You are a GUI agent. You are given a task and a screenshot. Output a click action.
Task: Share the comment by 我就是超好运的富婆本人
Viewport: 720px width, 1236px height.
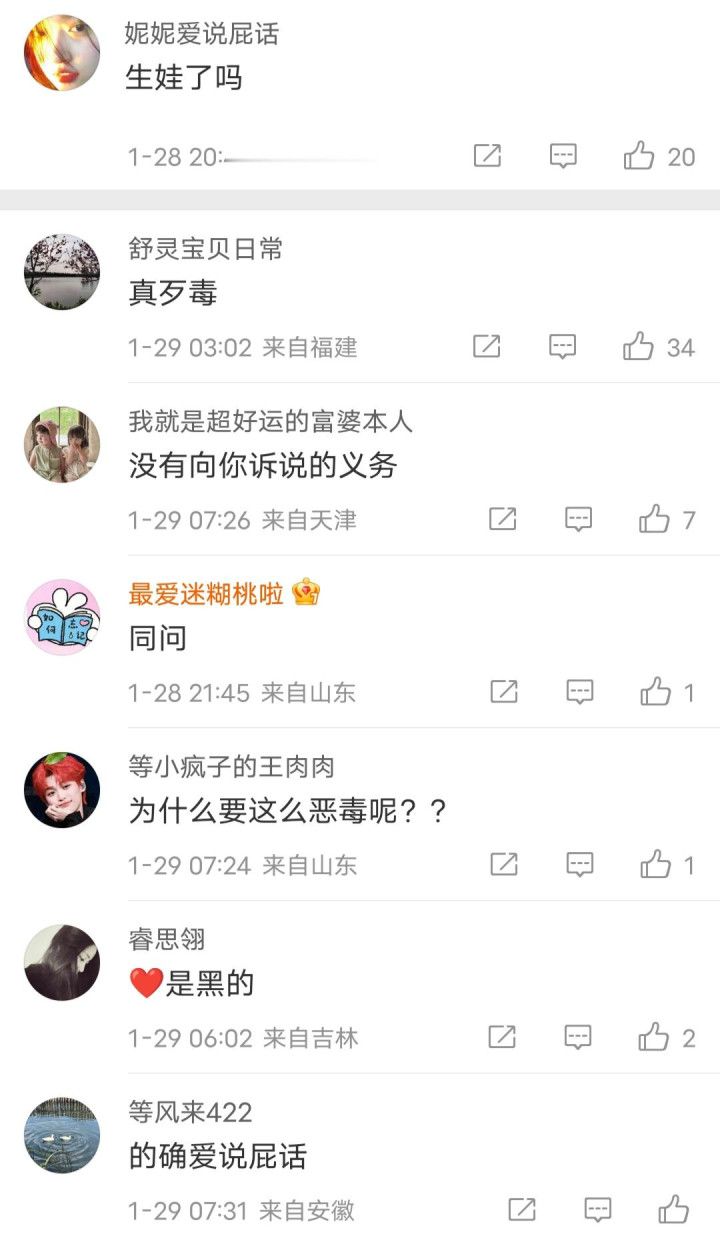tap(502, 519)
